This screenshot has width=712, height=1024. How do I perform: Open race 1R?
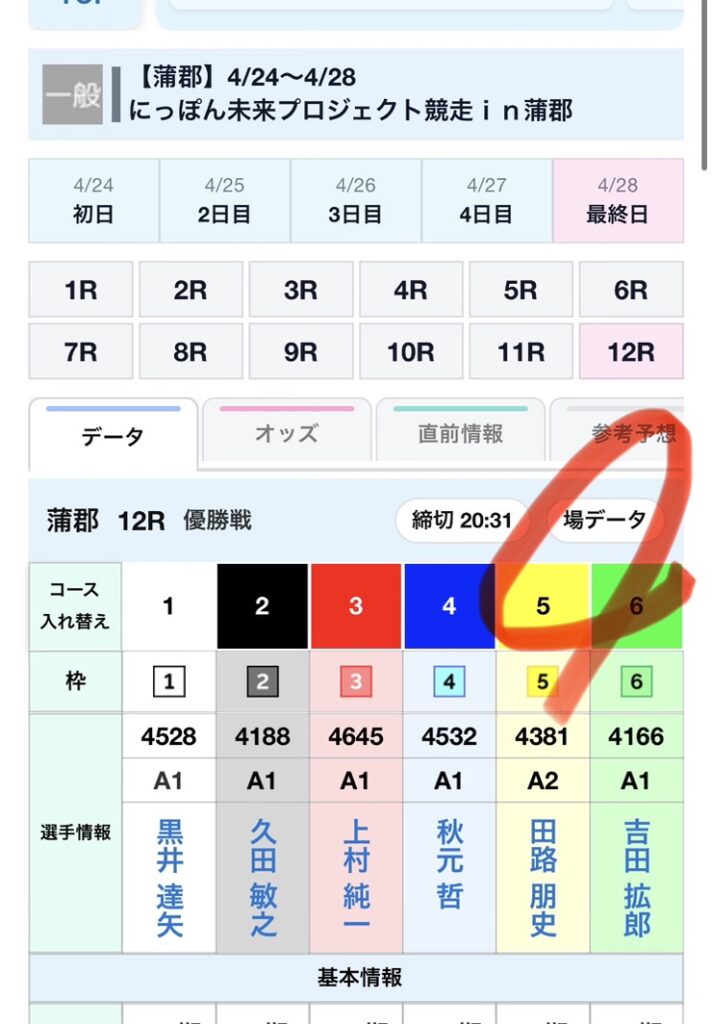tap(80, 290)
